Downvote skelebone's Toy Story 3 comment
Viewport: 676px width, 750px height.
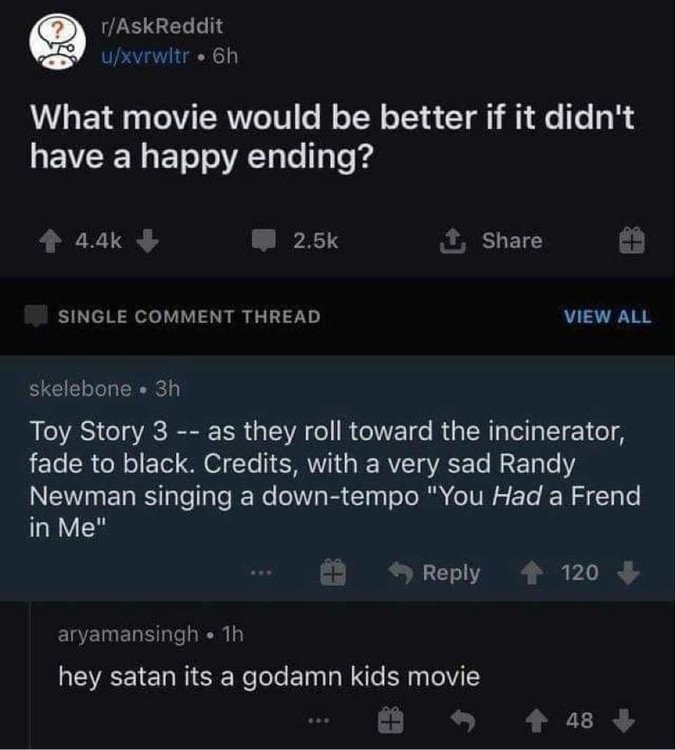click(x=625, y=572)
